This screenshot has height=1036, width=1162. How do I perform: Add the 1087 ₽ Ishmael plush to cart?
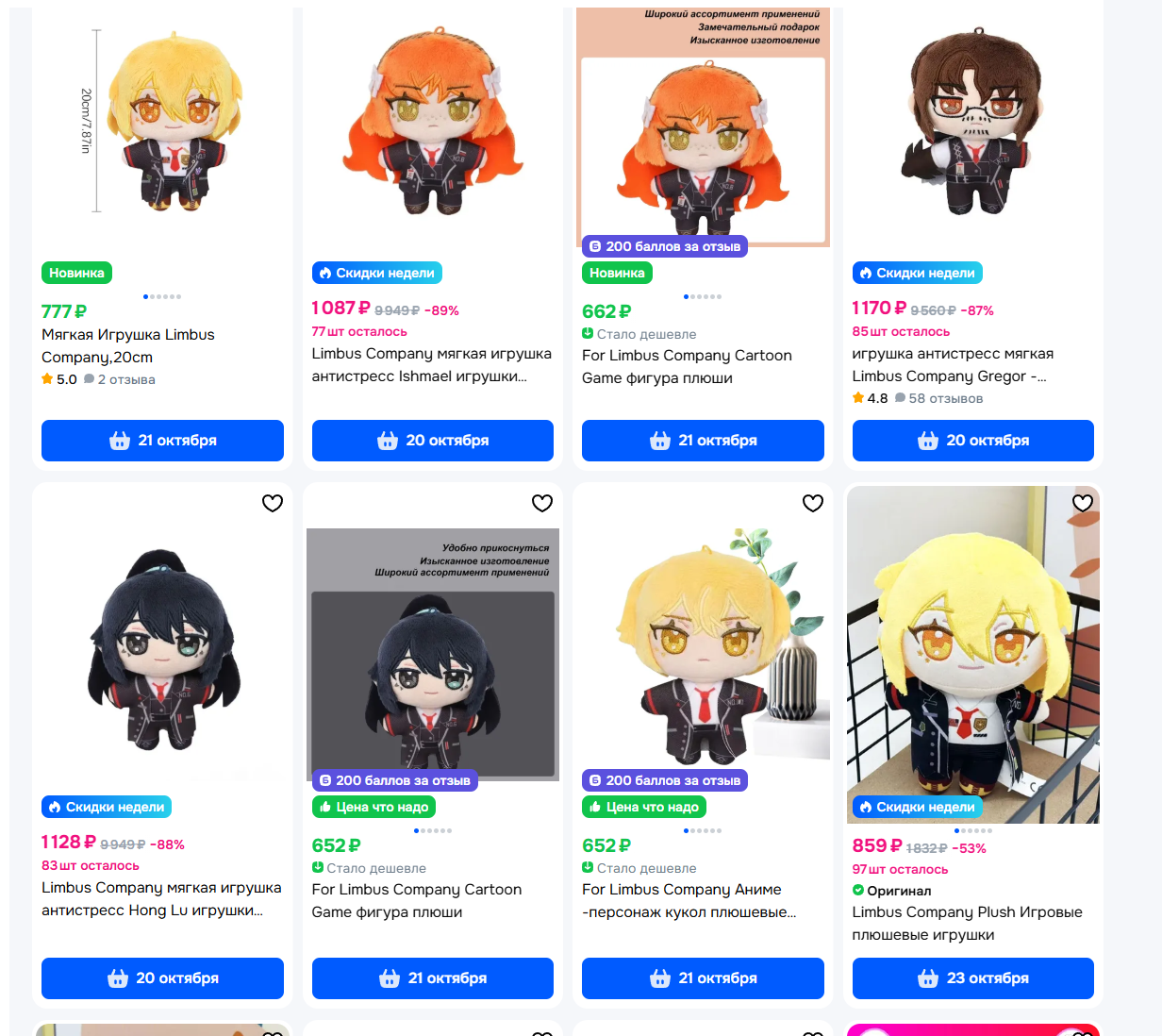pyautogui.click(x=432, y=441)
